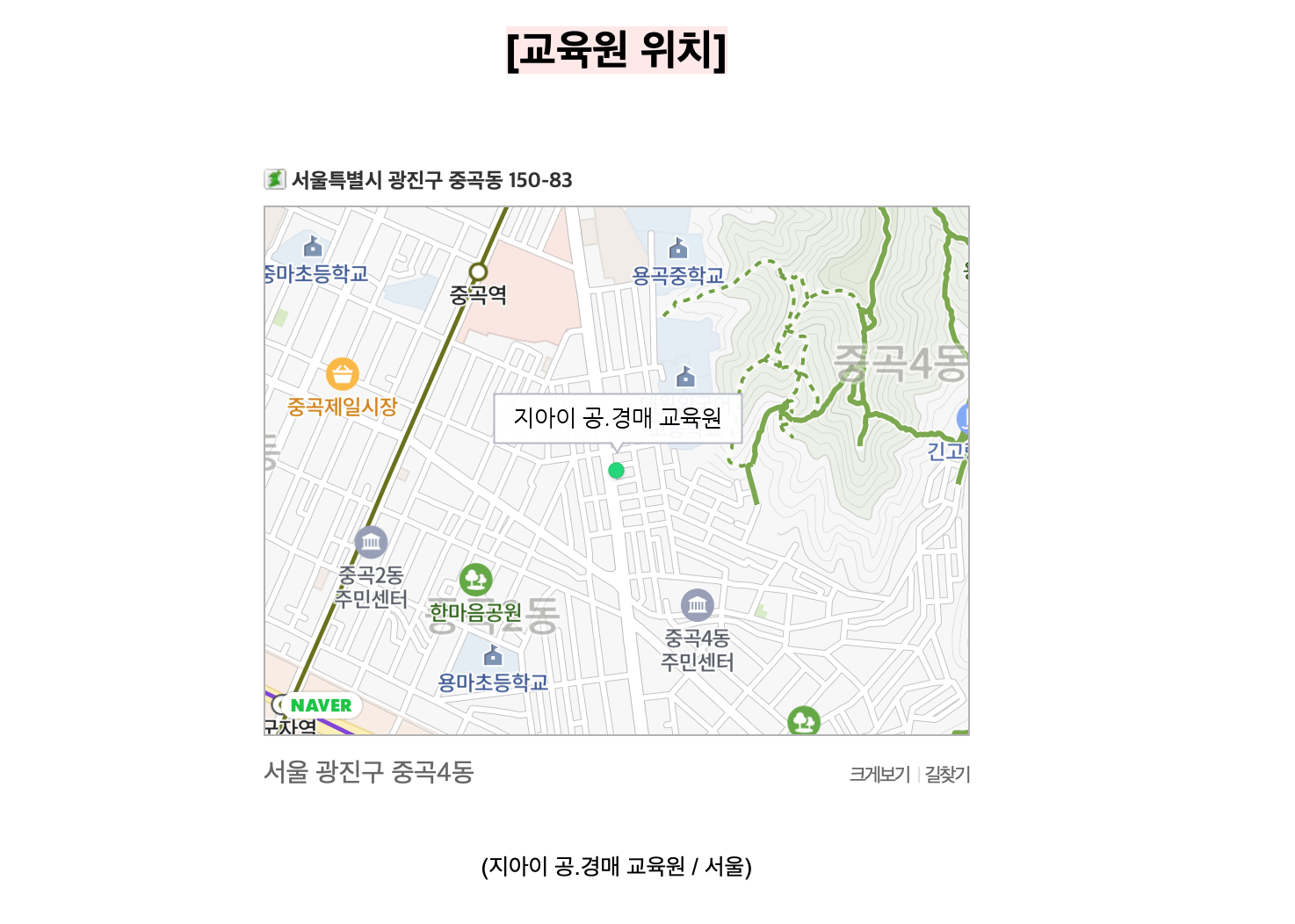Tap the 지아이 공.경매 교육원 map marker

click(617, 471)
